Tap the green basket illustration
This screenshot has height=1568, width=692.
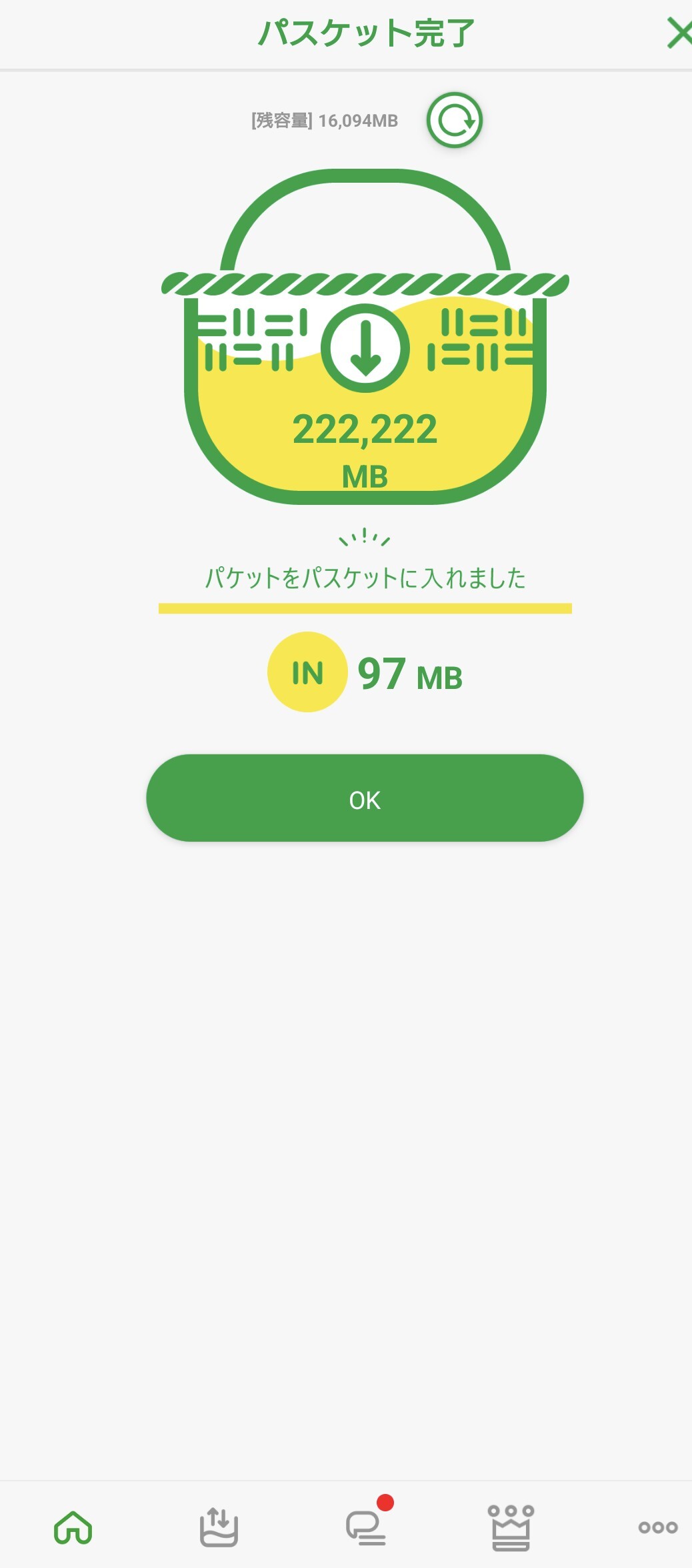point(365,333)
